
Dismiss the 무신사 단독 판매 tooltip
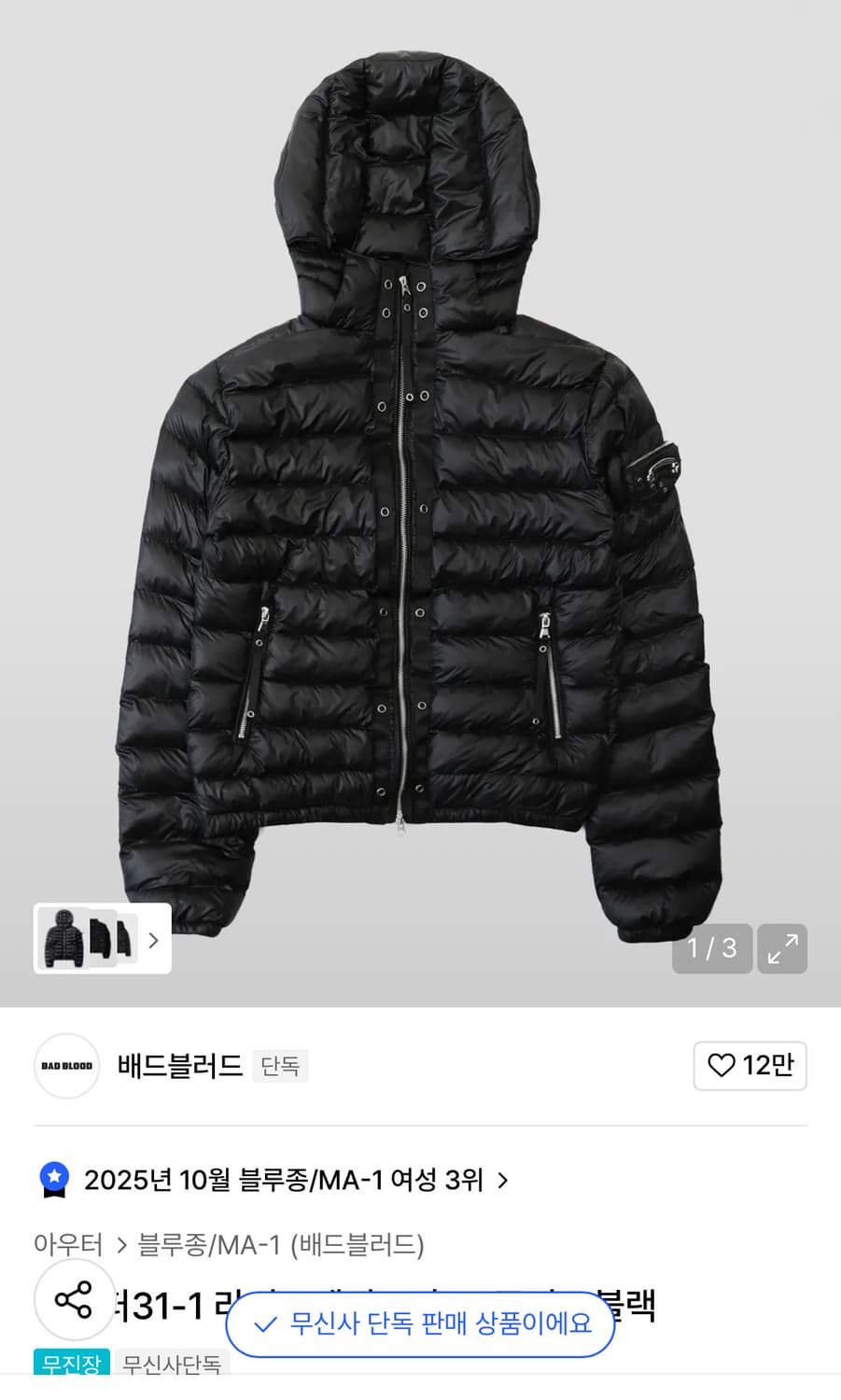[418, 1323]
